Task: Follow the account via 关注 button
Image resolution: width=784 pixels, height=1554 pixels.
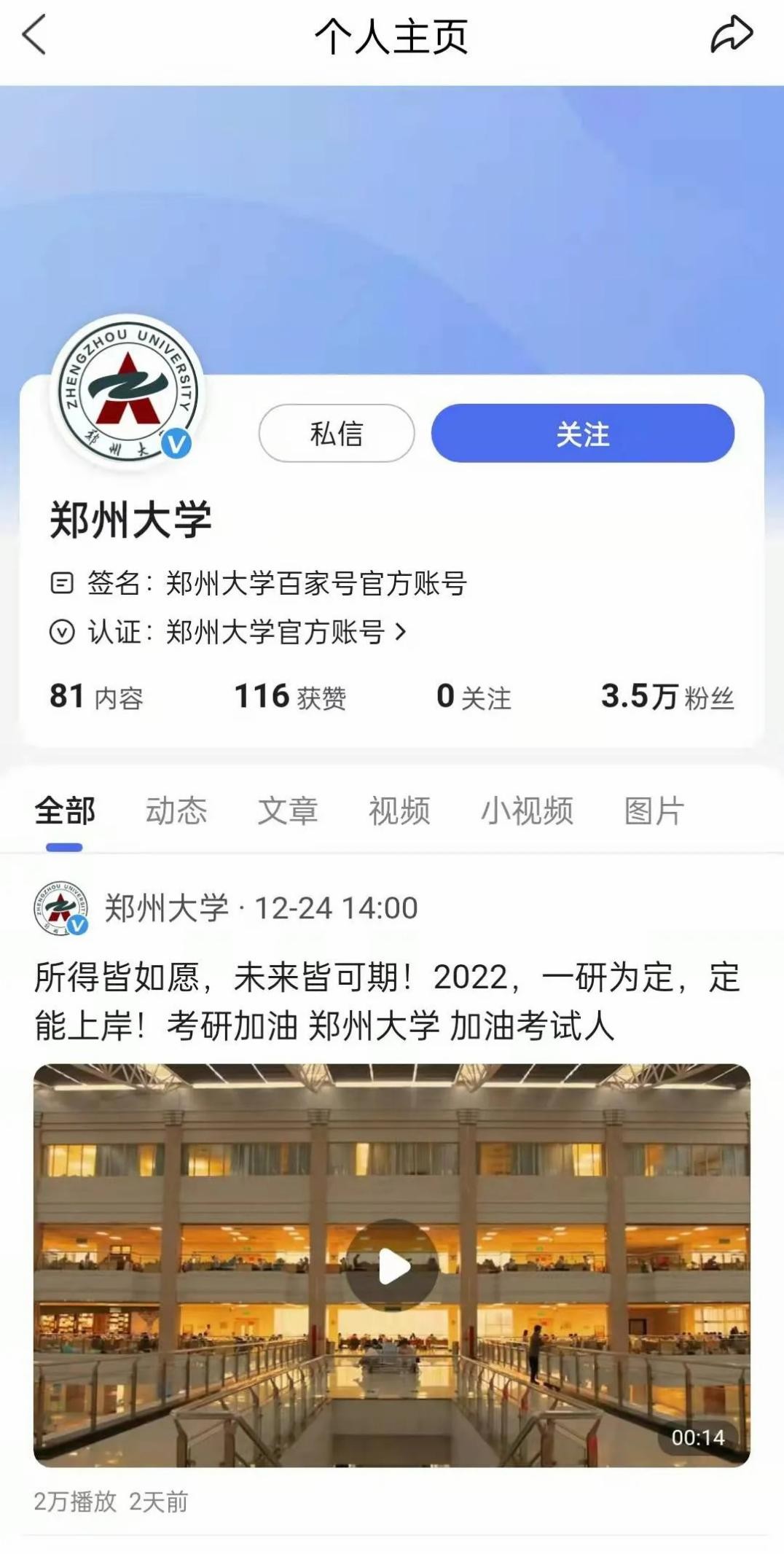Action: [x=583, y=433]
